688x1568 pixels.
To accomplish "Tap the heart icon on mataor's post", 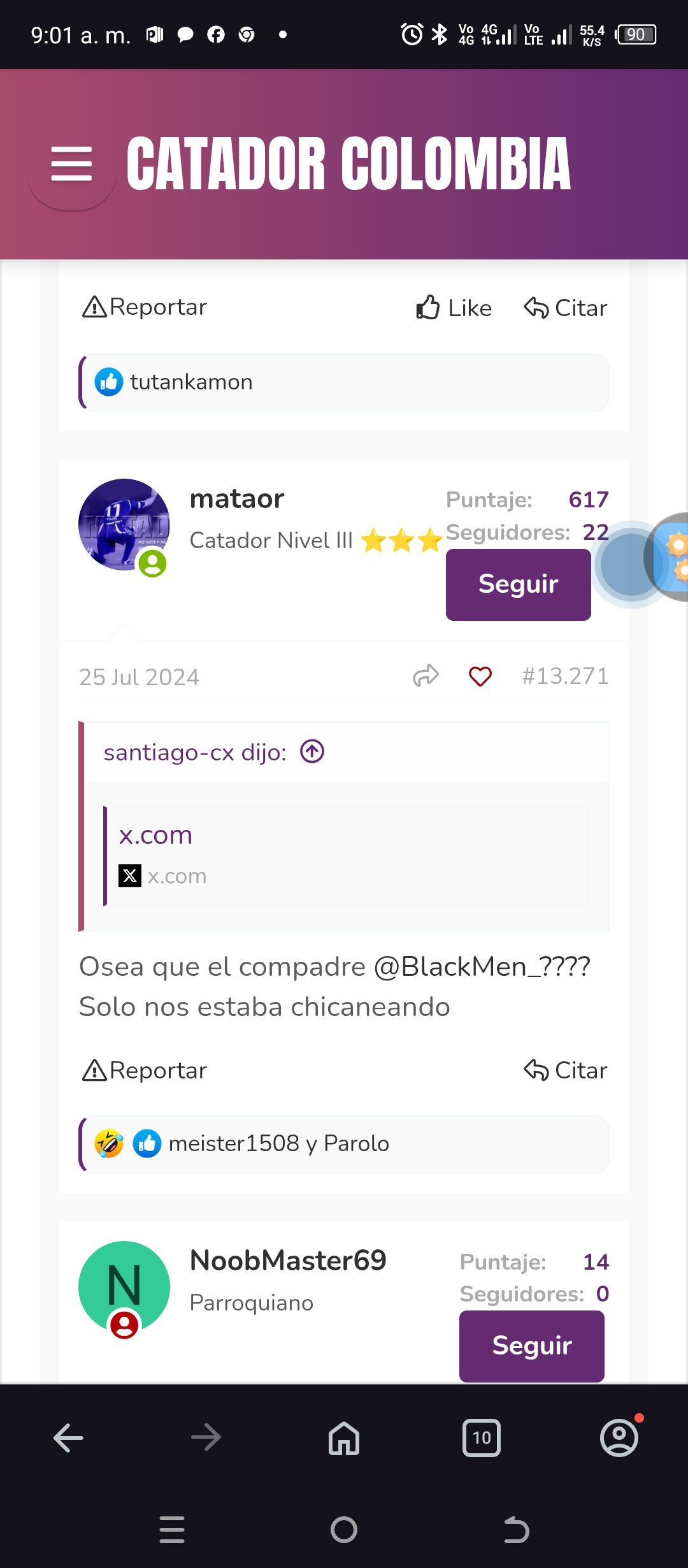I will coord(480,676).
